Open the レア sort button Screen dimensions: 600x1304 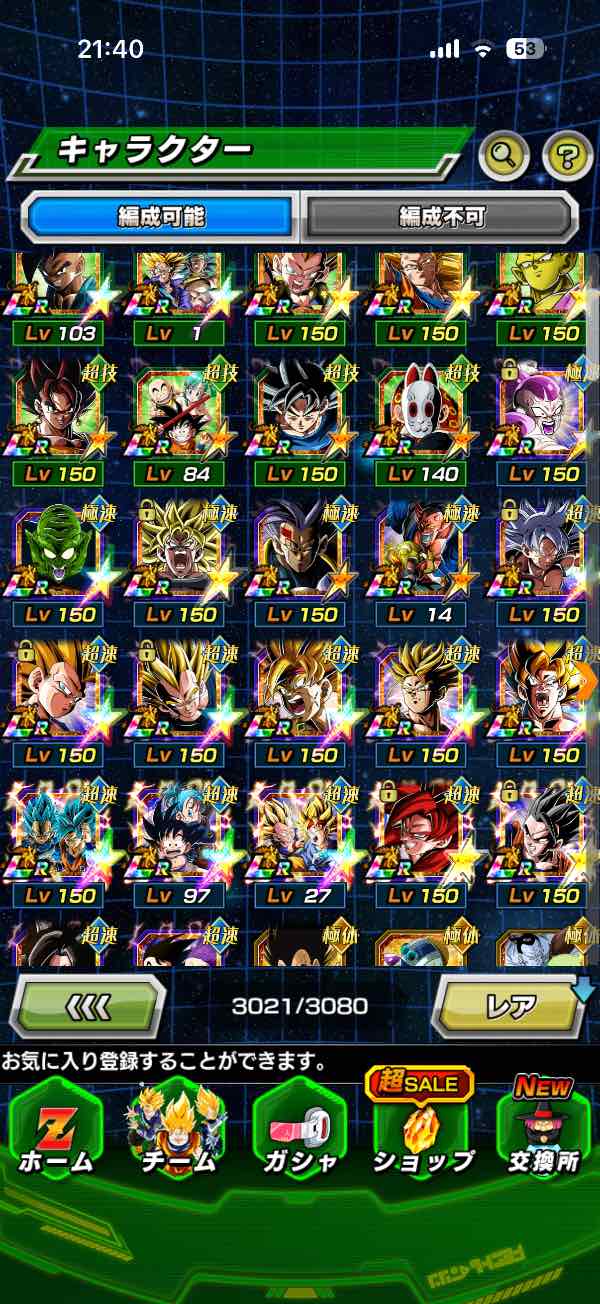pyautogui.click(x=509, y=1004)
